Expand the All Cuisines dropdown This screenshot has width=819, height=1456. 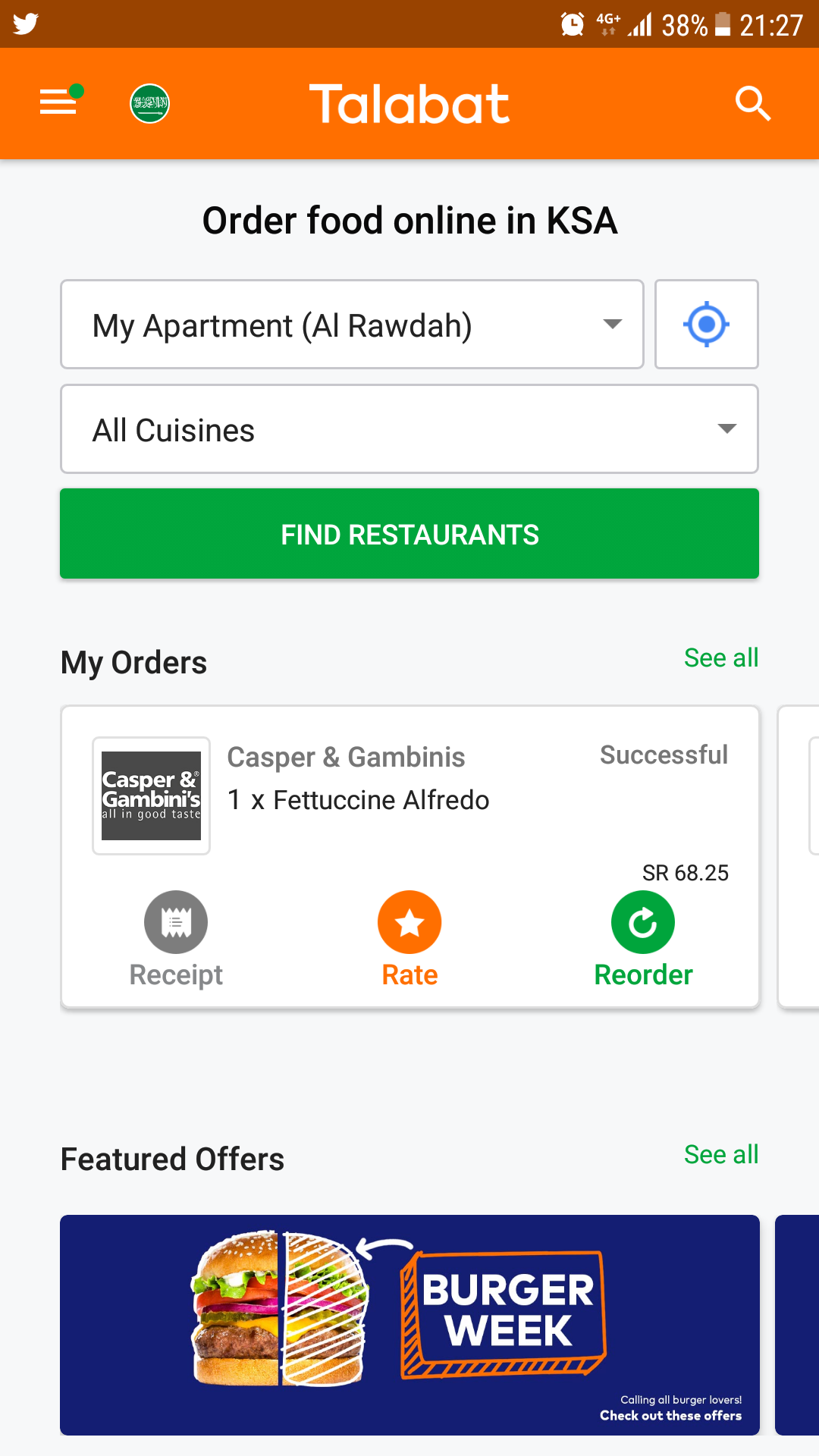(x=409, y=429)
